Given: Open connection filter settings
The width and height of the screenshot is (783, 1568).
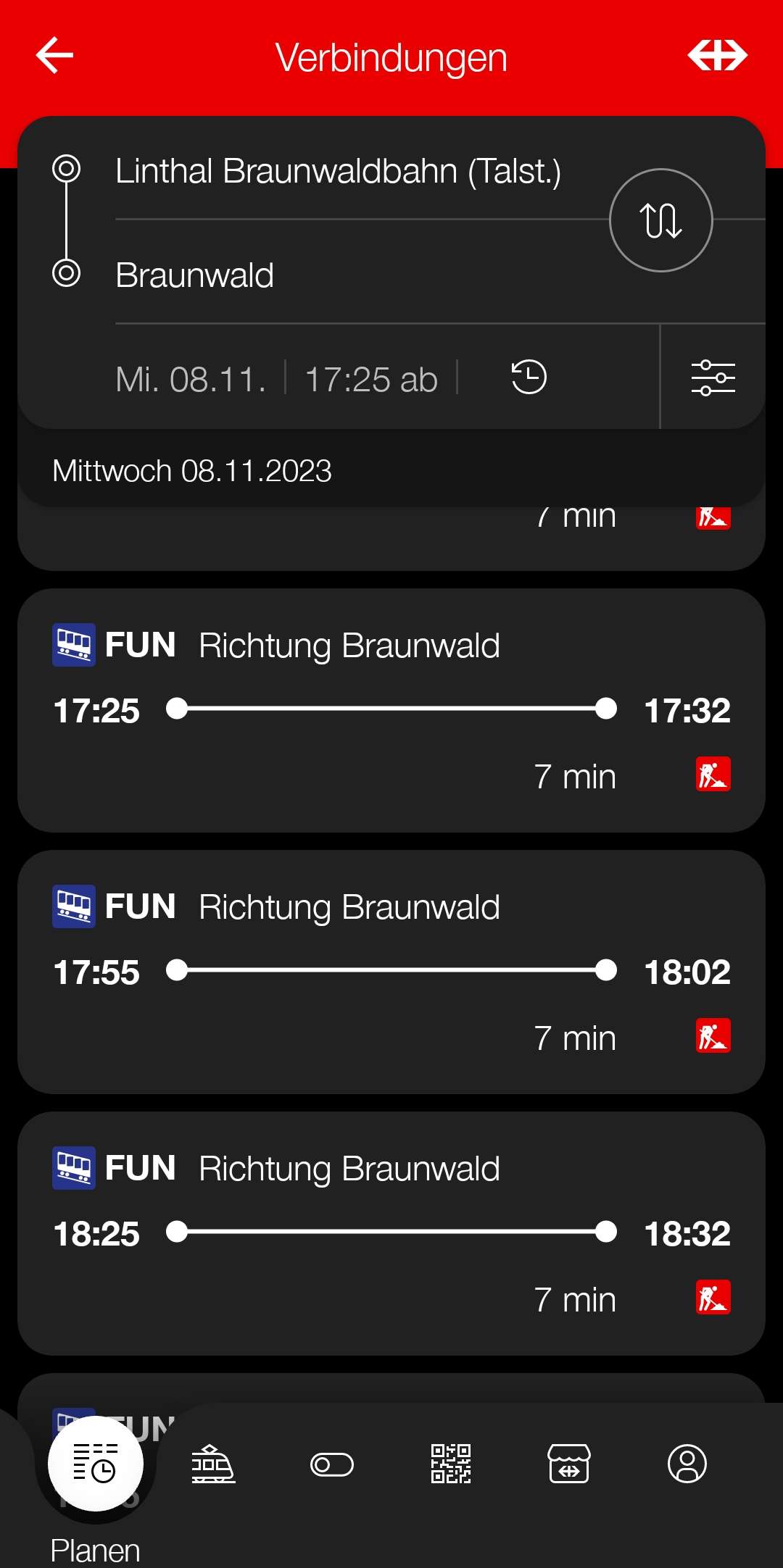Looking at the screenshot, I should [x=713, y=378].
